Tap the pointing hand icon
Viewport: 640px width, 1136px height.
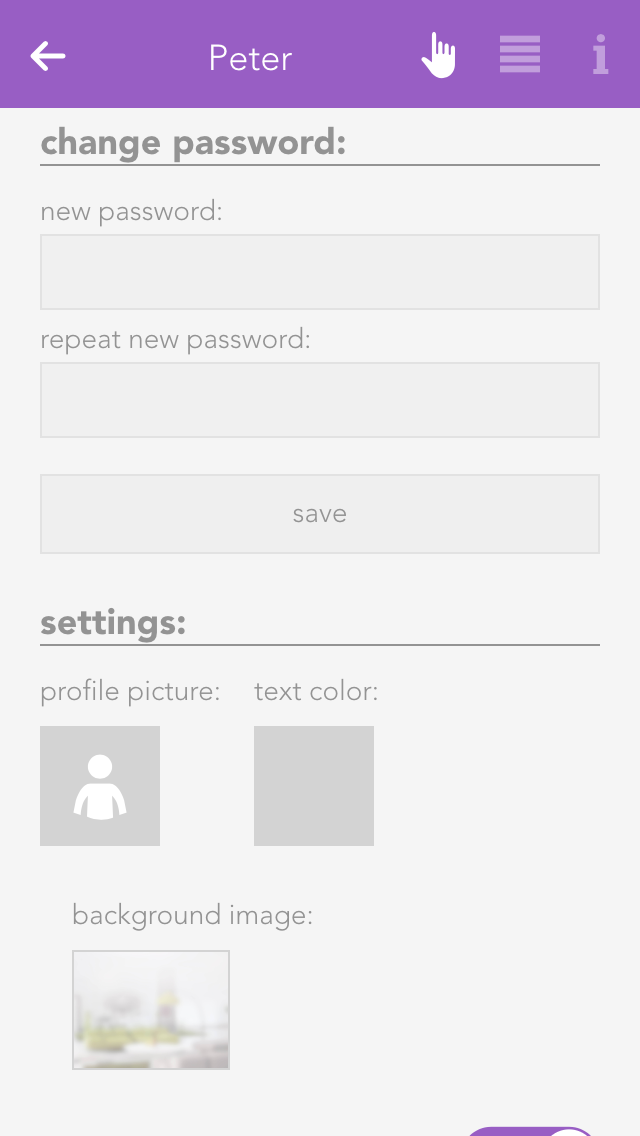point(438,55)
